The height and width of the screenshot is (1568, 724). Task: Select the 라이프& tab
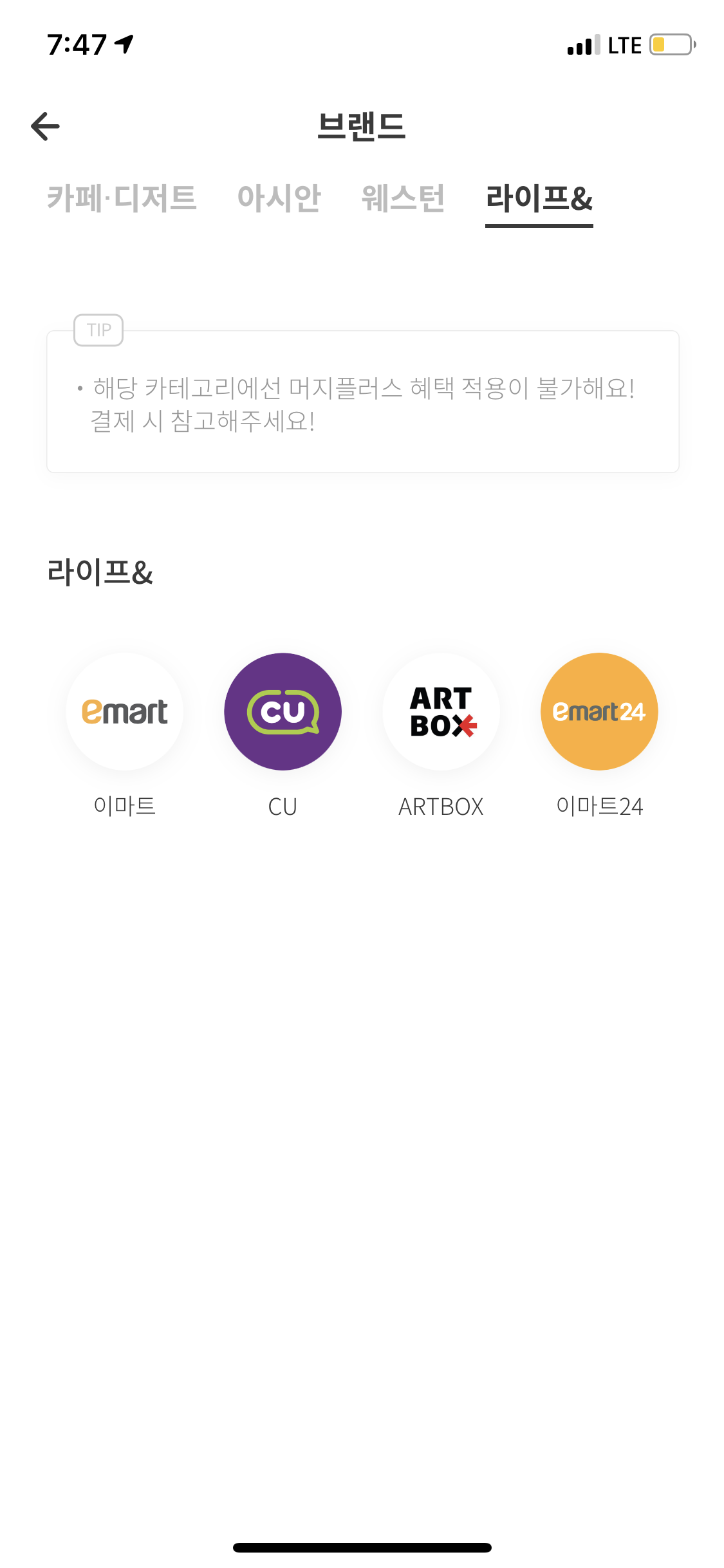point(539,198)
